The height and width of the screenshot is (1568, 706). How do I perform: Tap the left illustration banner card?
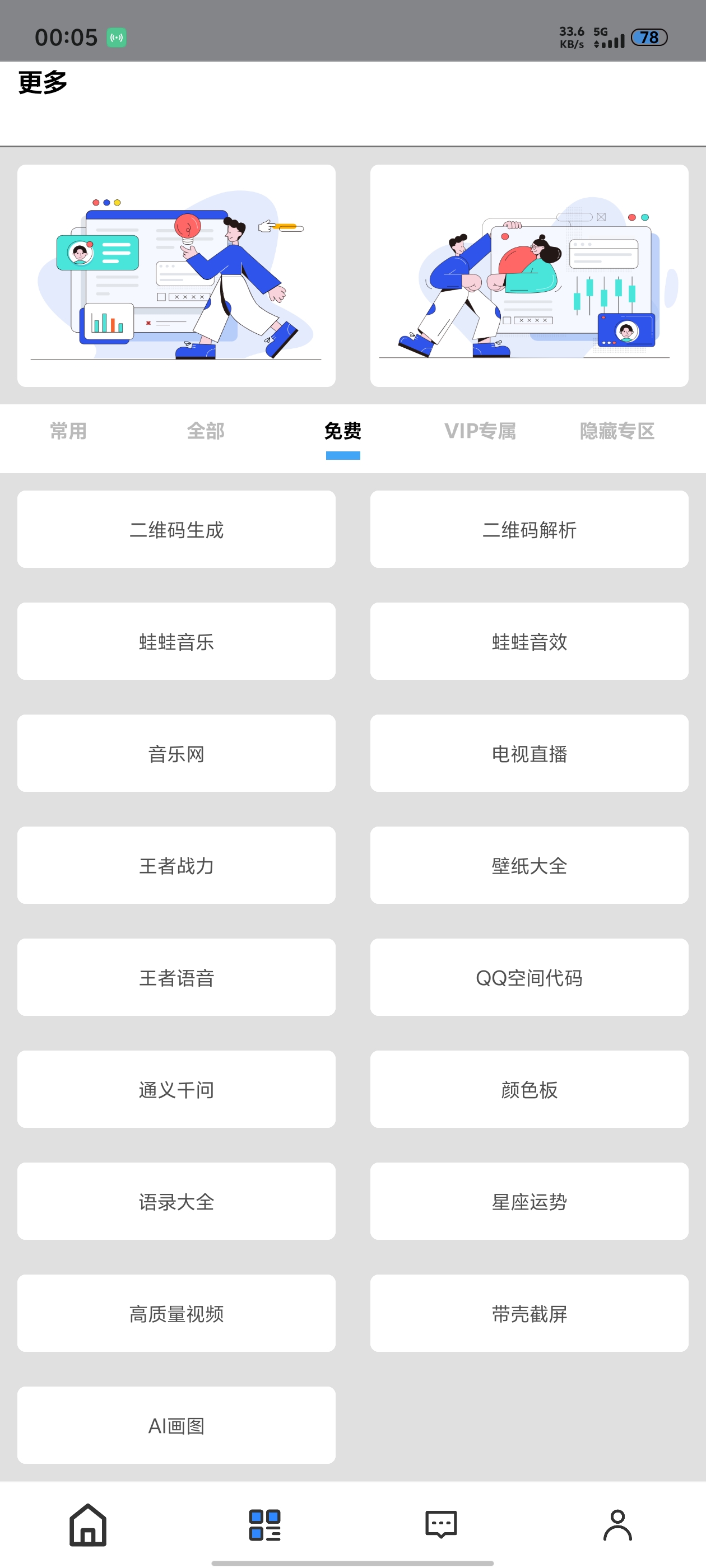tap(176, 276)
